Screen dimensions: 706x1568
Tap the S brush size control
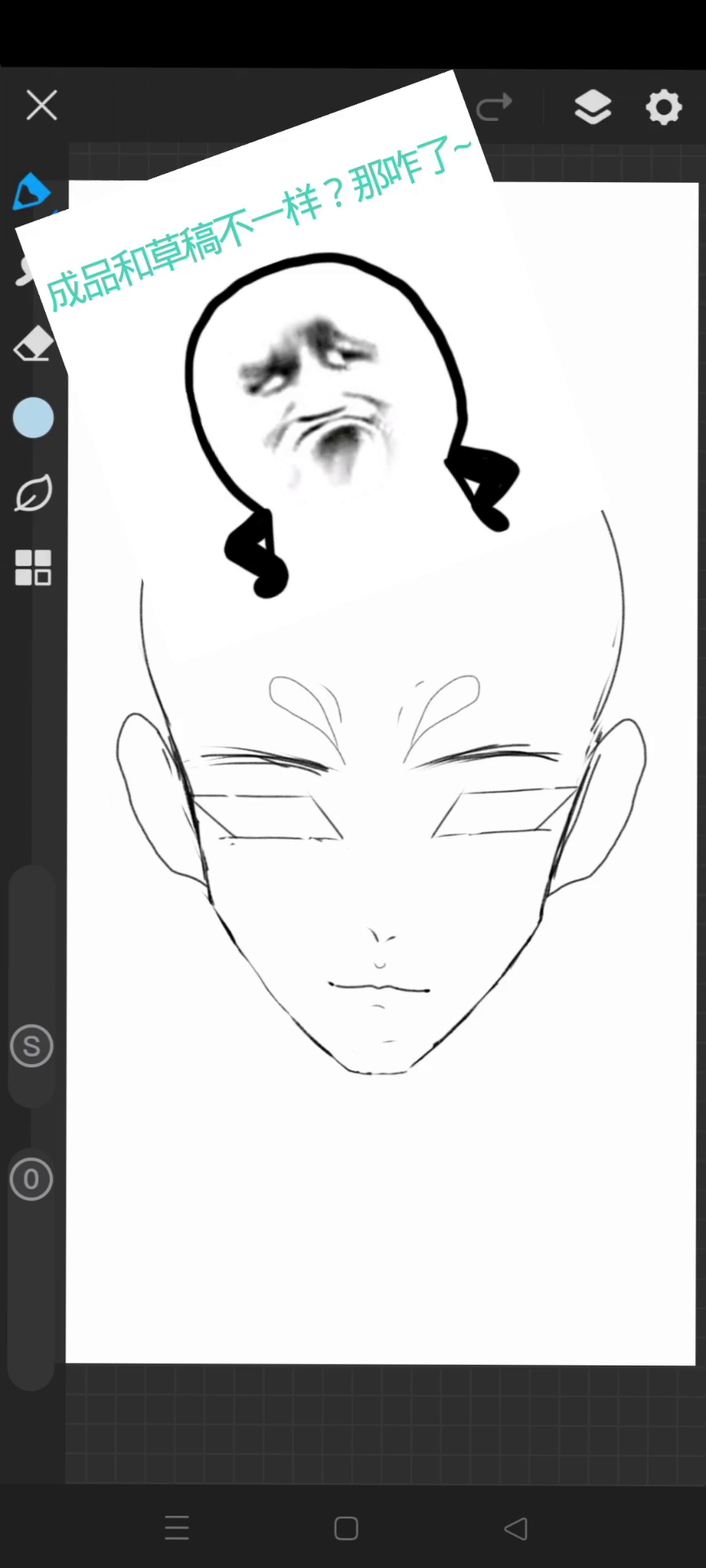[32, 1046]
